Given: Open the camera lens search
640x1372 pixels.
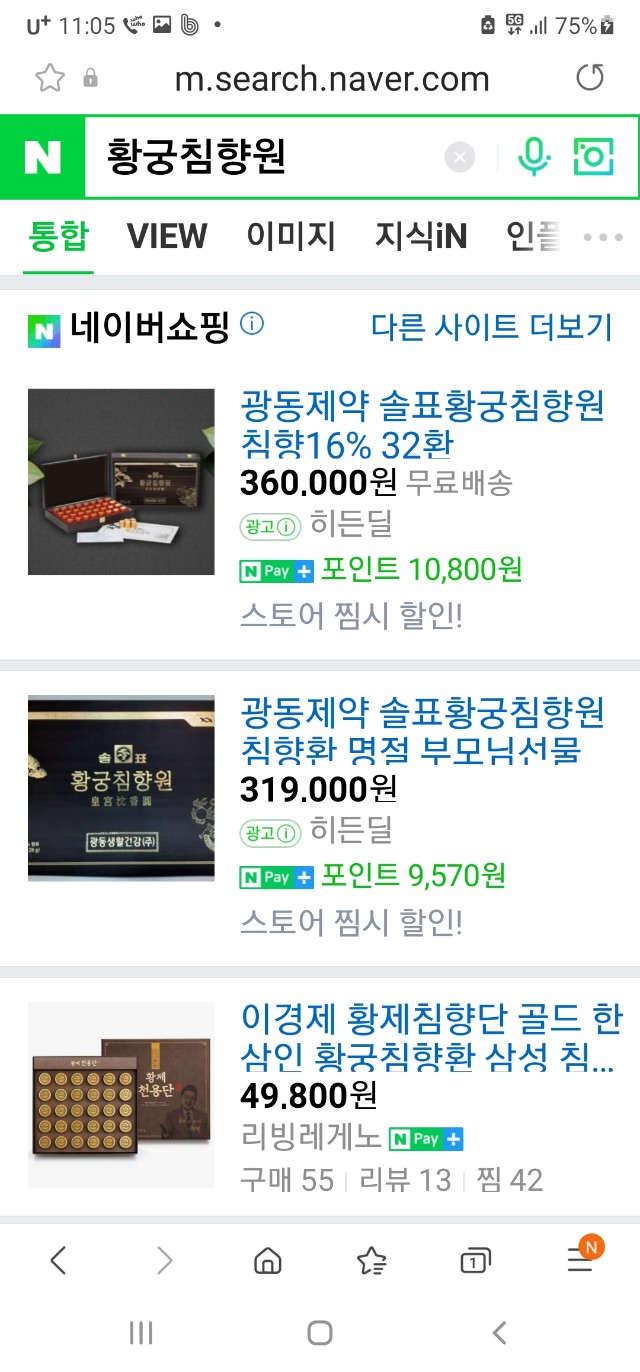Looking at the screenshot, I should point(593,157).
